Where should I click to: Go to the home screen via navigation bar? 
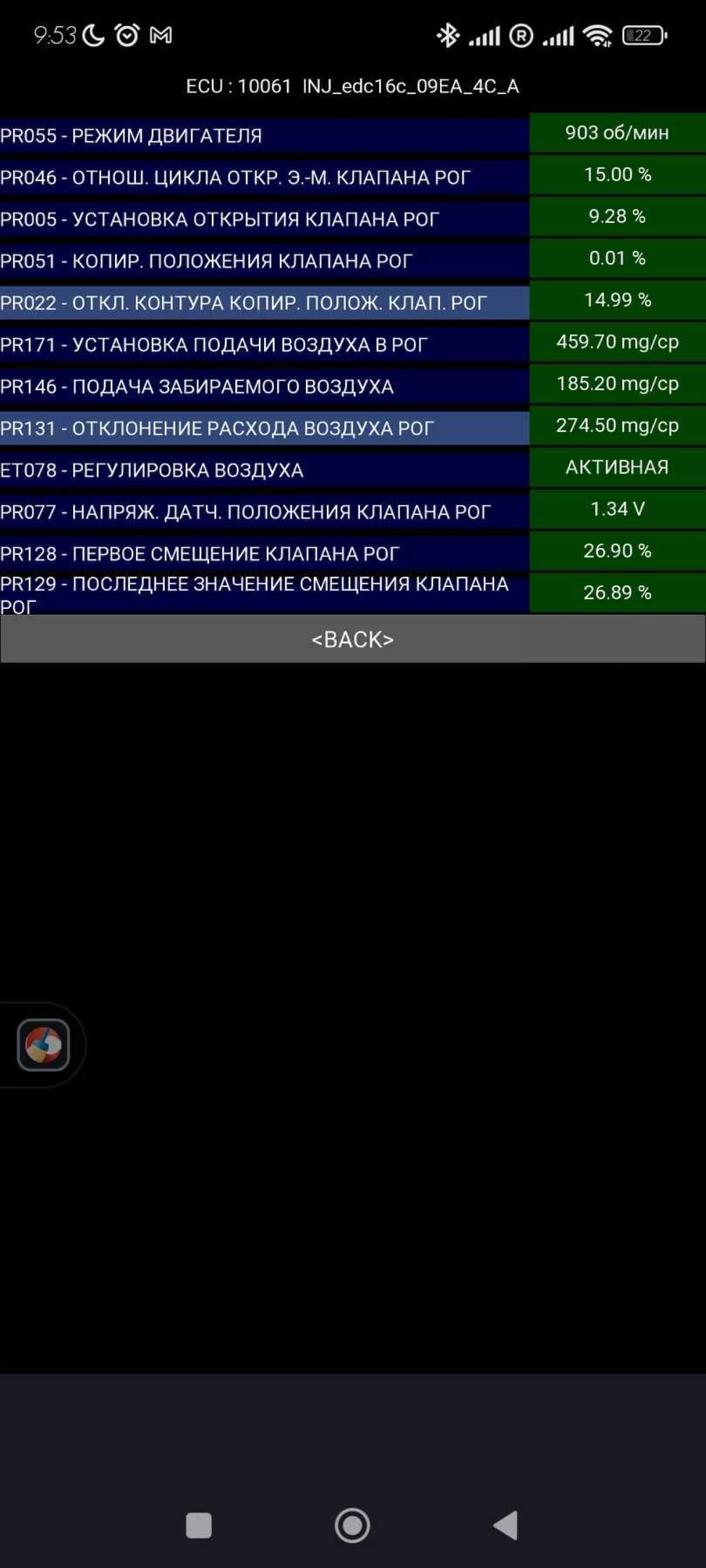click(352, 1525)
